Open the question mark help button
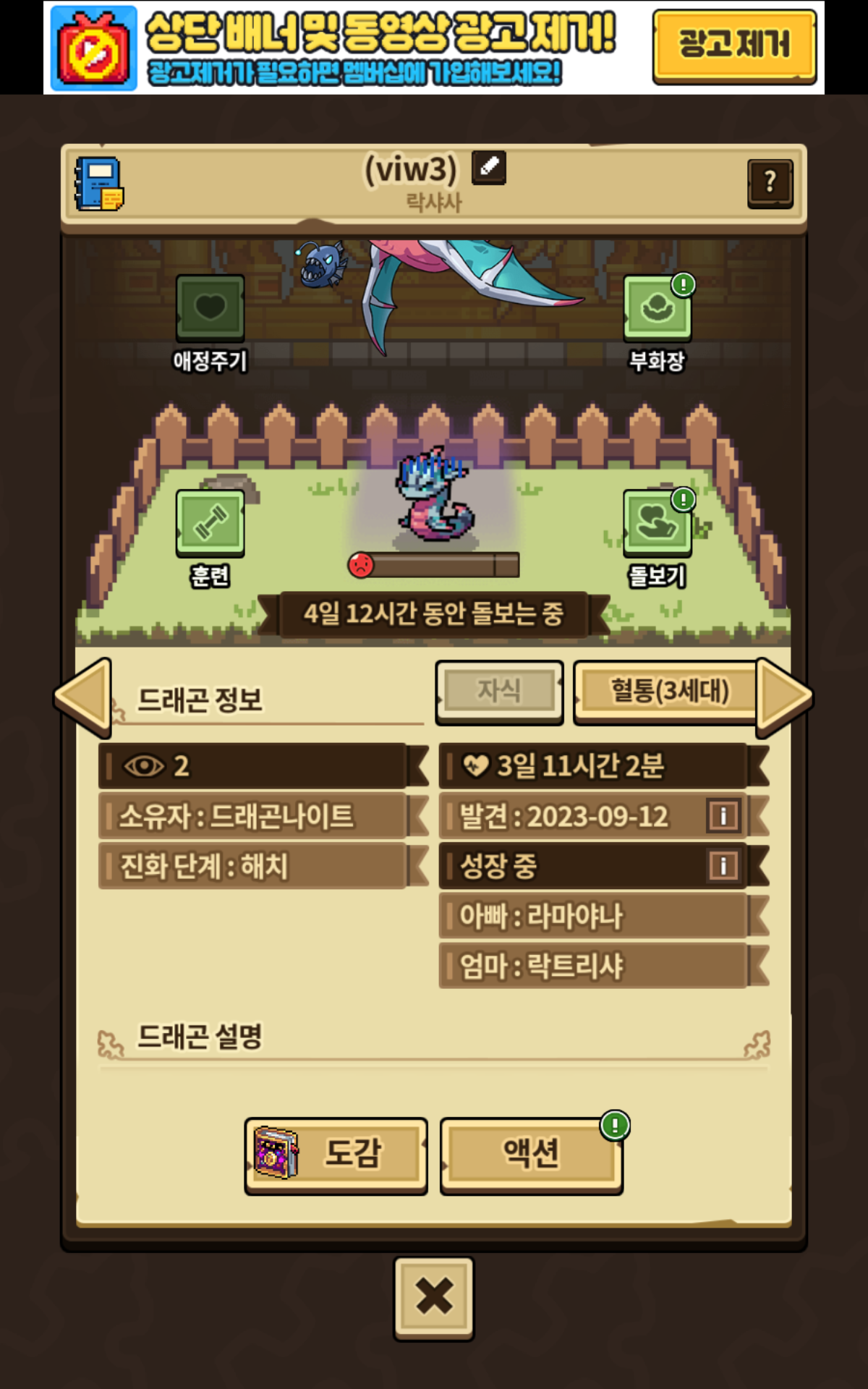 point(770,184)
